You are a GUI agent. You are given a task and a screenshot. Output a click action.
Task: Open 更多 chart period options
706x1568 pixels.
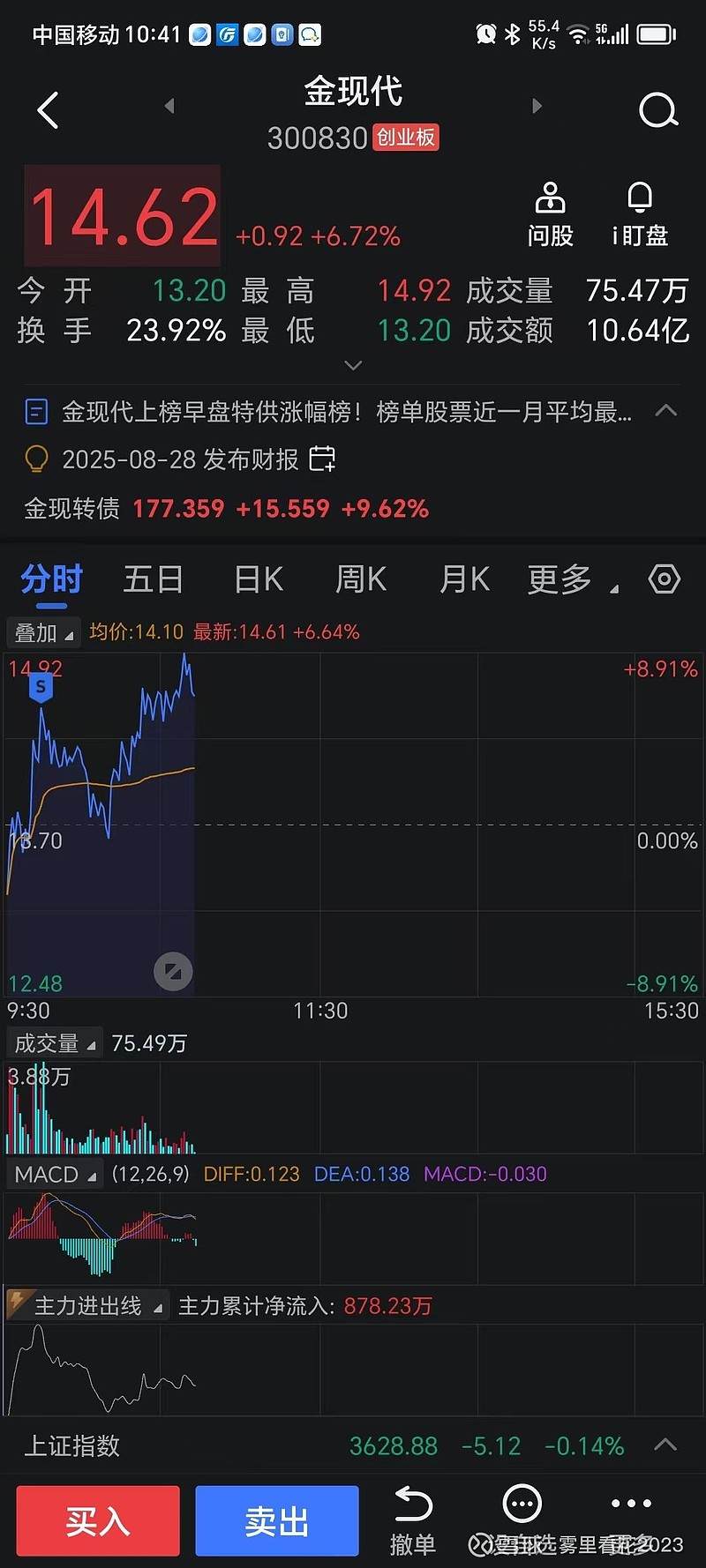(x=572, y=579)
